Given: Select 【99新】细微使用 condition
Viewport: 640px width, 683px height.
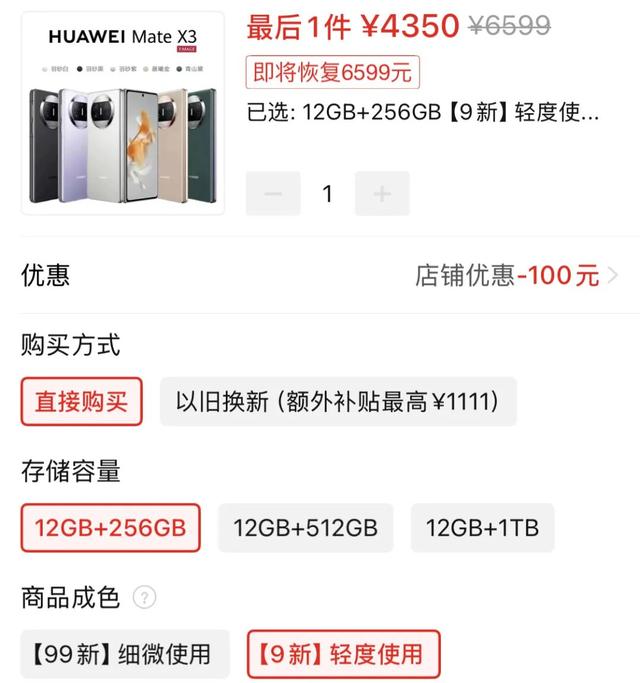Looking at the screenshot, I should click(x=124, y=654).
